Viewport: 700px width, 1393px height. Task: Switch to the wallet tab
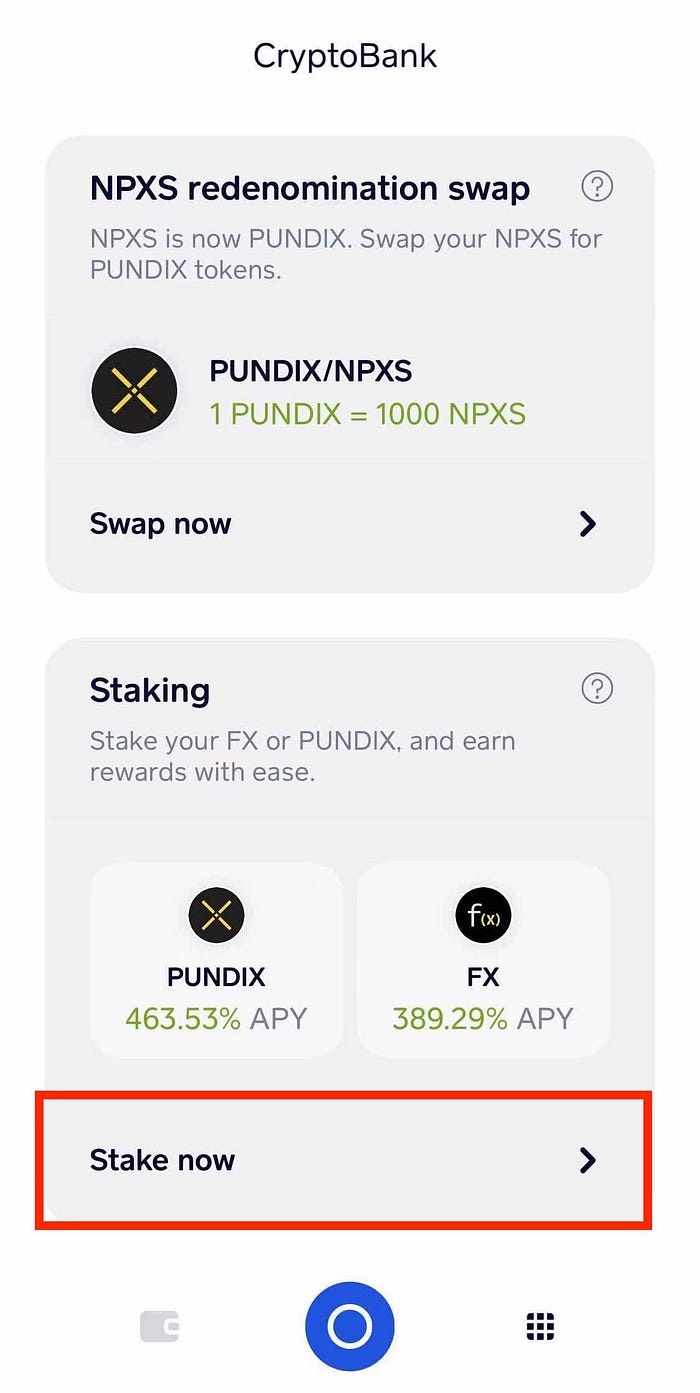point(160,1327)
